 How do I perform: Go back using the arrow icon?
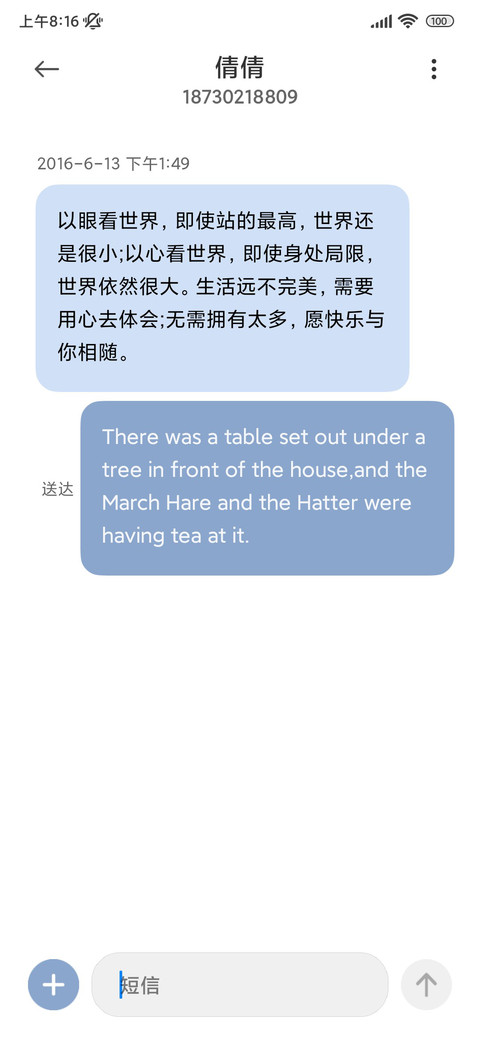point(46,69)
